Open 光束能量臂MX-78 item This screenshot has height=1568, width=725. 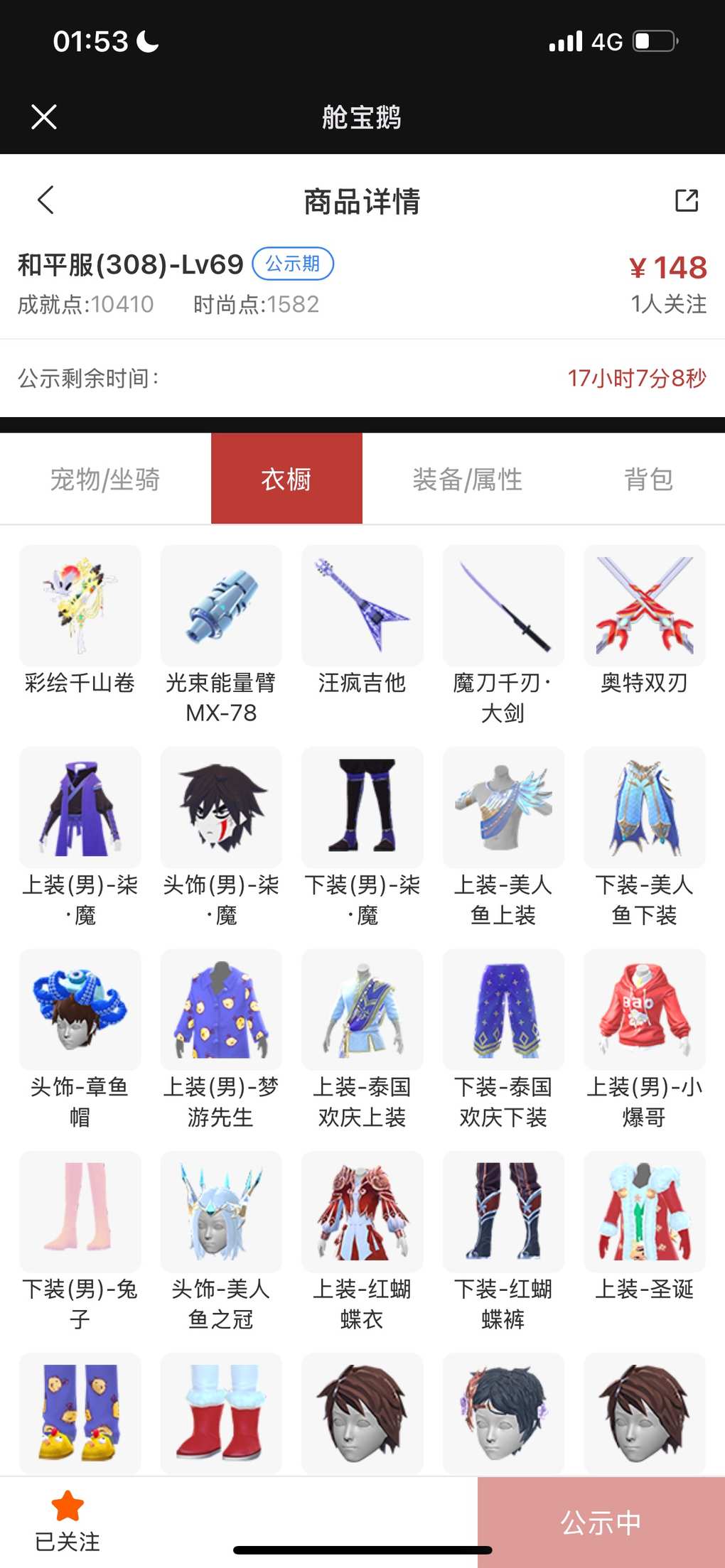[221, 606]
